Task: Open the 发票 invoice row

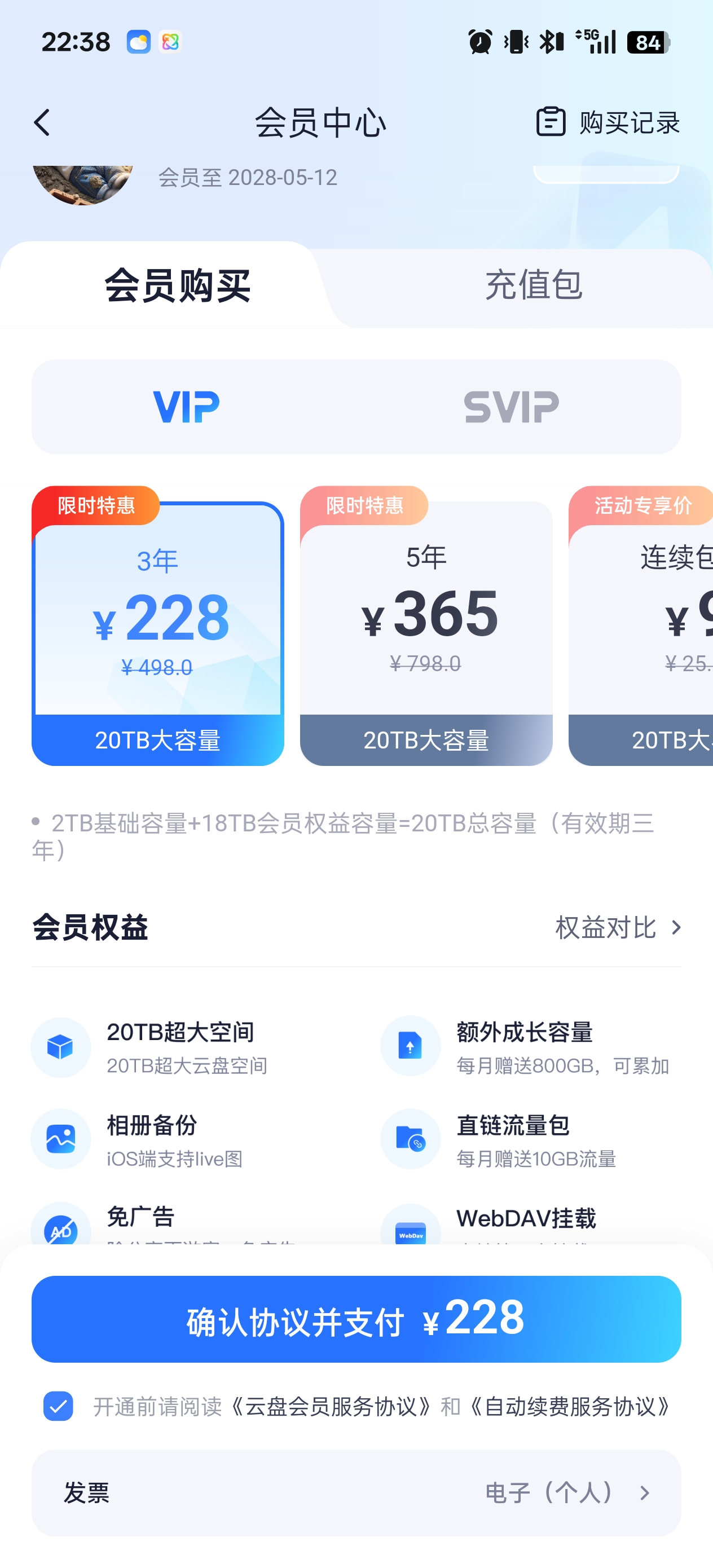Action: [x=356, y=1492]
